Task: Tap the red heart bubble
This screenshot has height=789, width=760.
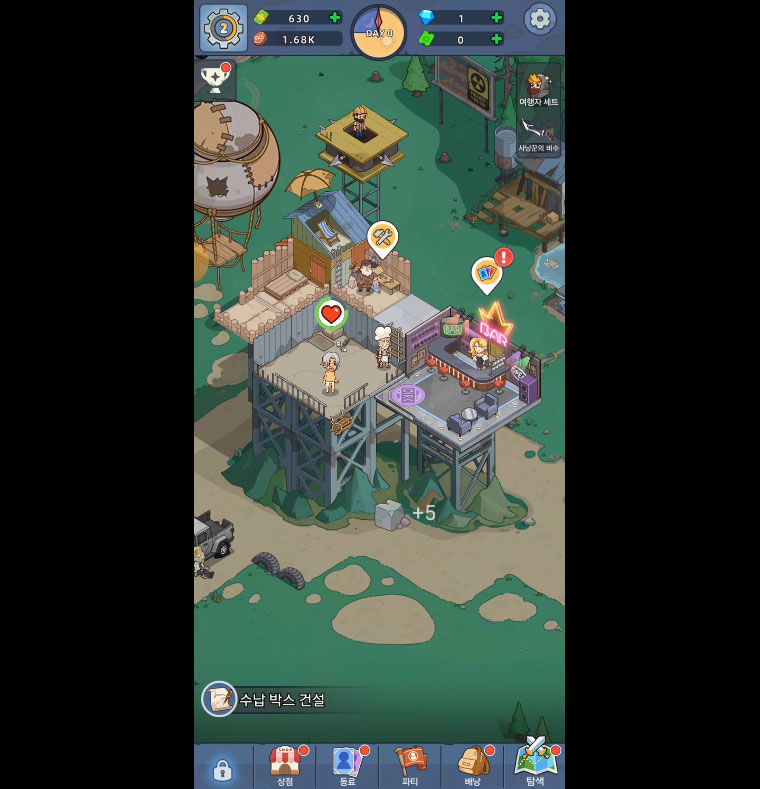Action: click(331, 314)
